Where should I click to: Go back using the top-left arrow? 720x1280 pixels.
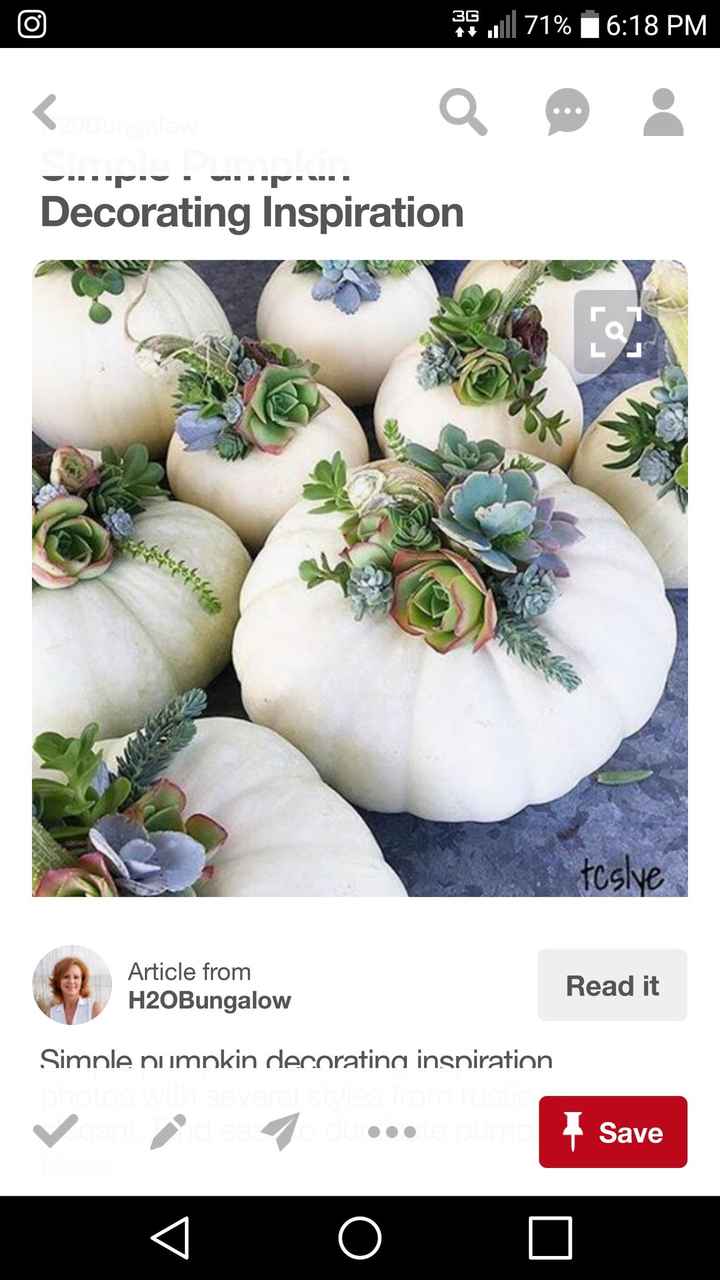tap(45, 112)
